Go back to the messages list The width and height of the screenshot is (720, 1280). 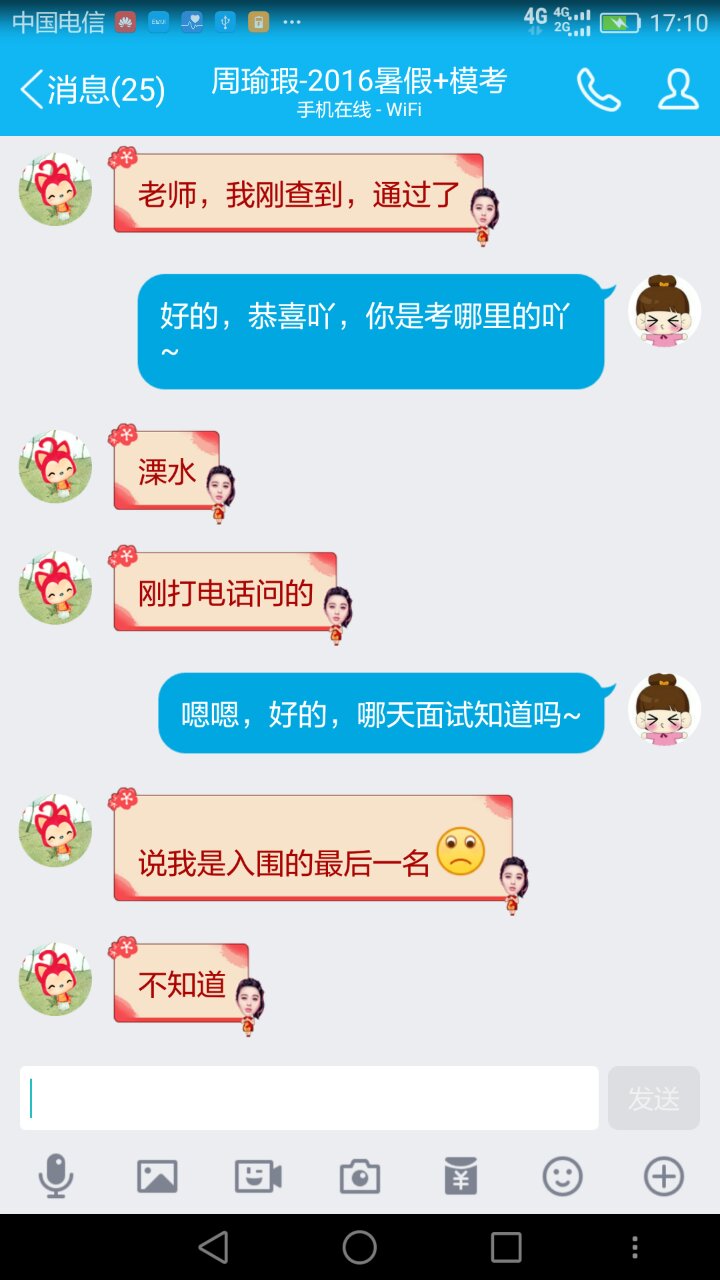[x=90, y=90]
